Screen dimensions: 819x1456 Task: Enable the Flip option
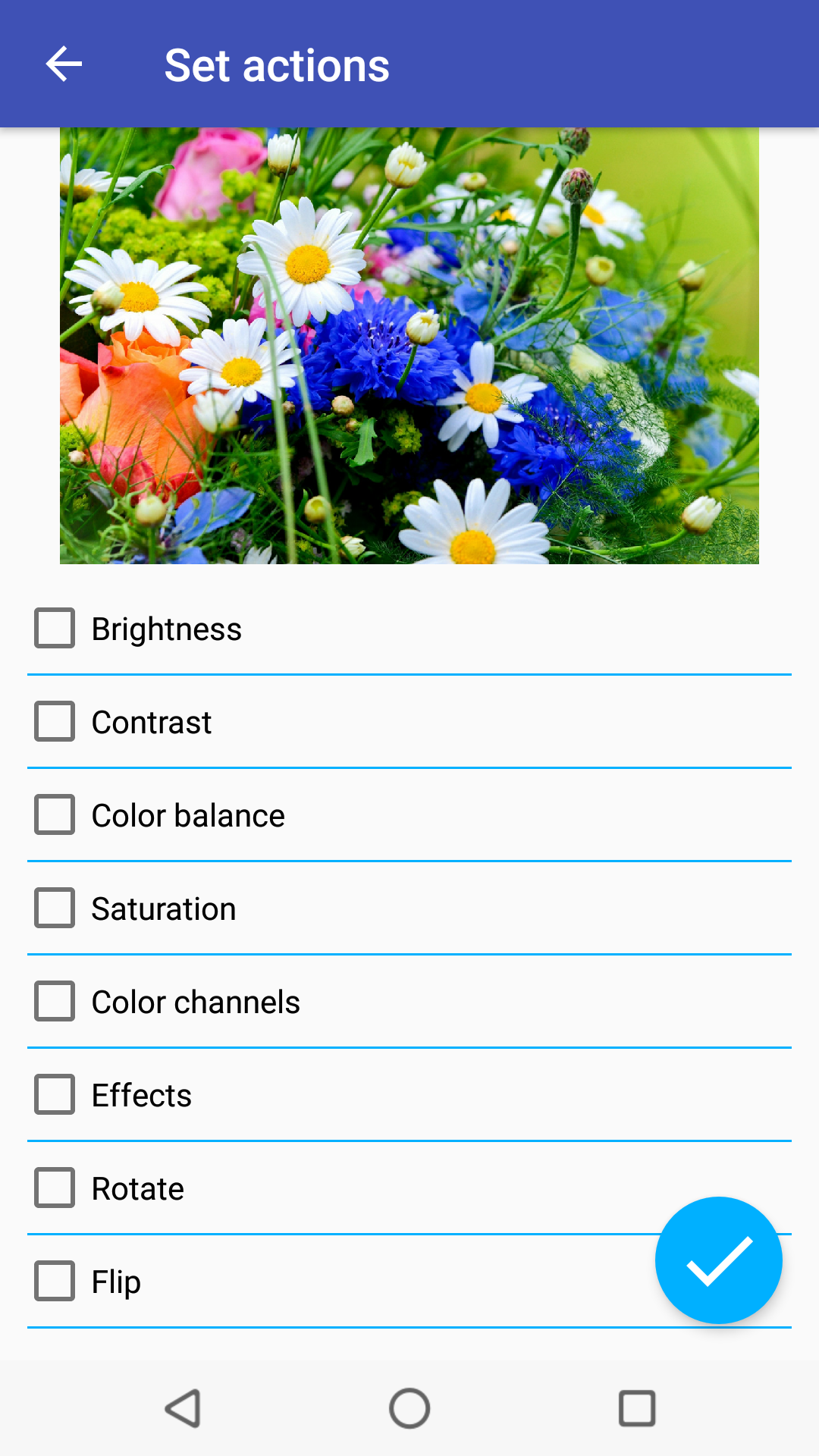(x=54, y=1282)
